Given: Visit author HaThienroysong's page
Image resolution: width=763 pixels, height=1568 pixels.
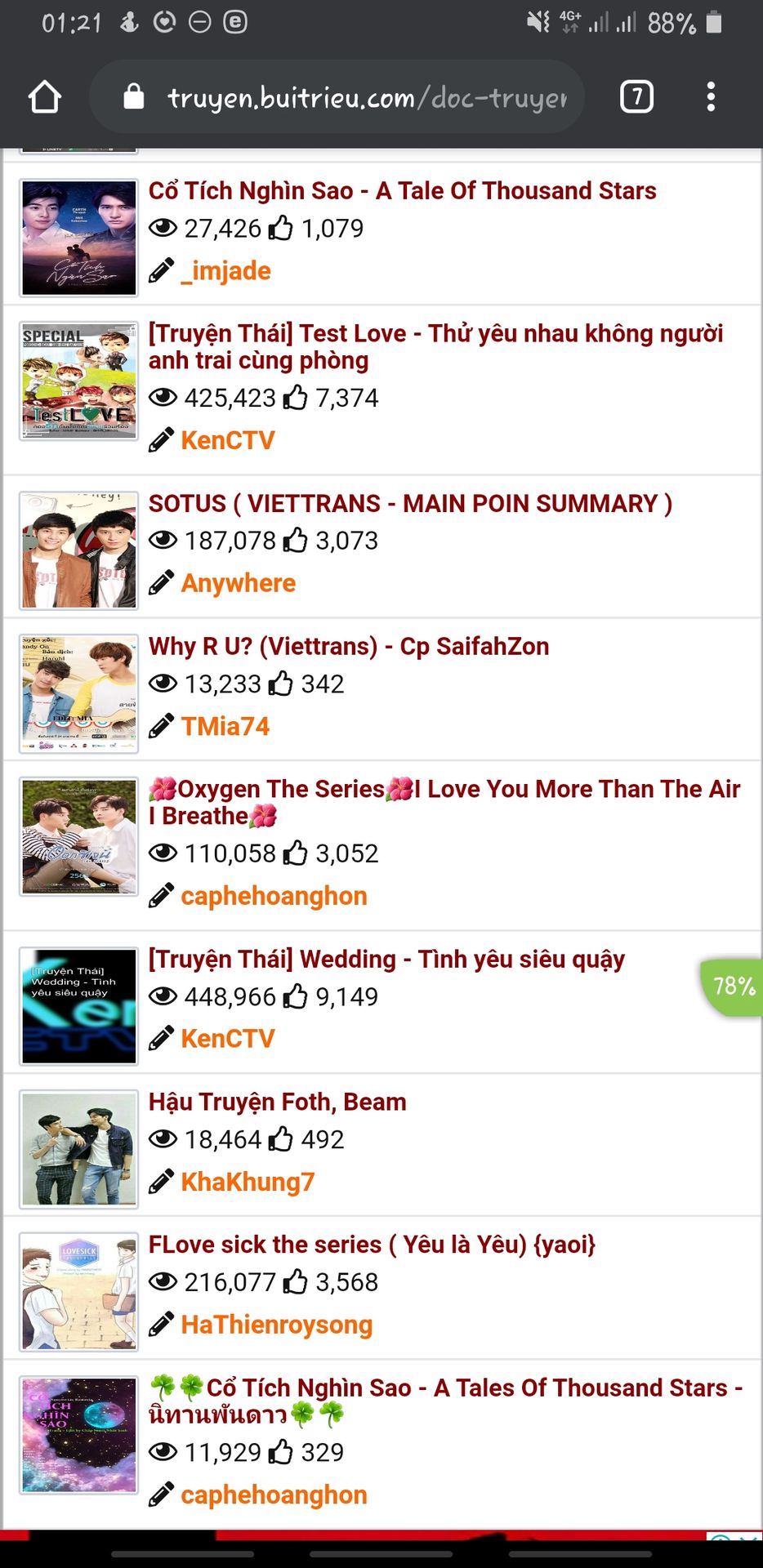Looking at the screenshot, I should click(276, 1325).
